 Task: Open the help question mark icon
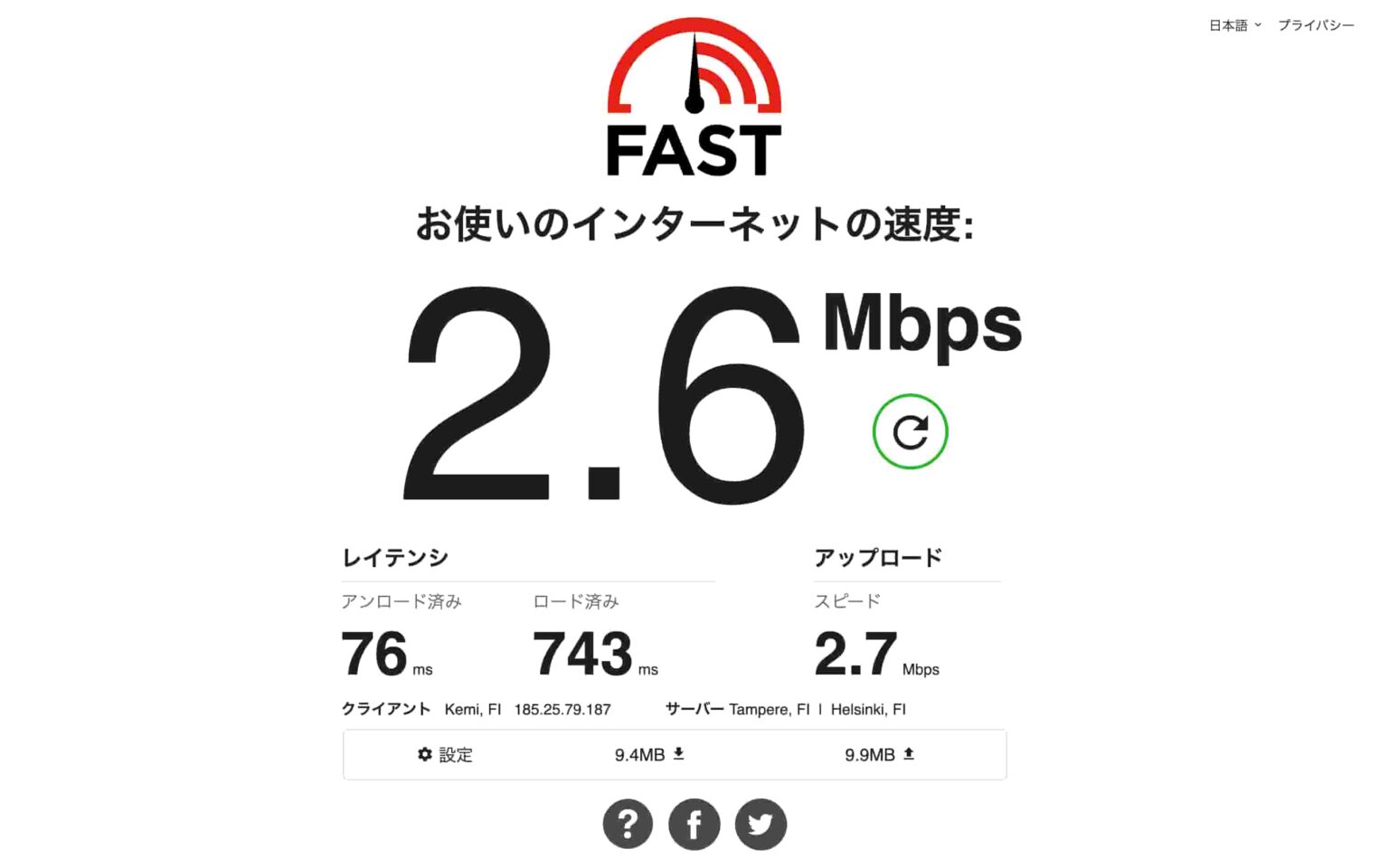coord(628,824)
